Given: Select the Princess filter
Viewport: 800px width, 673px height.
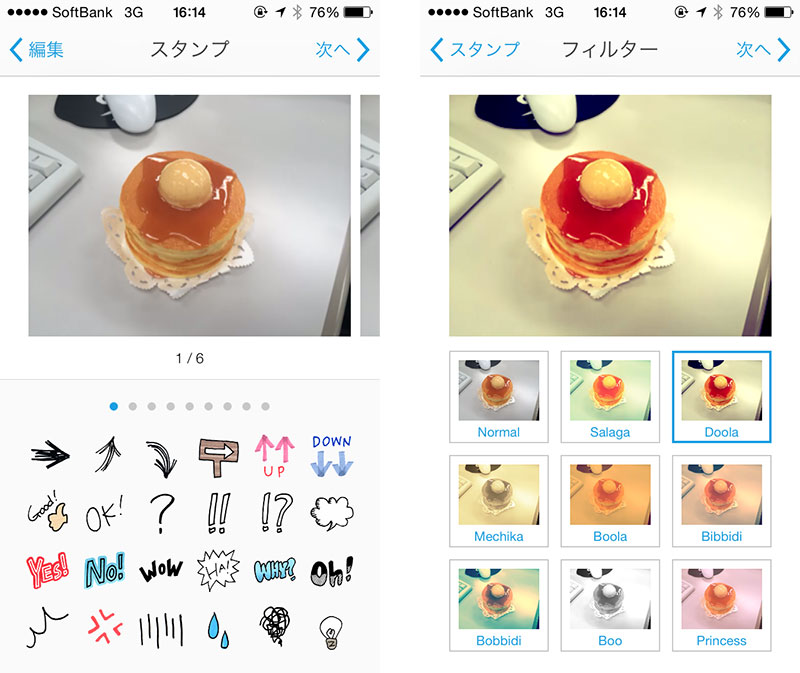Looking at the screenshot, I should 721,605.
